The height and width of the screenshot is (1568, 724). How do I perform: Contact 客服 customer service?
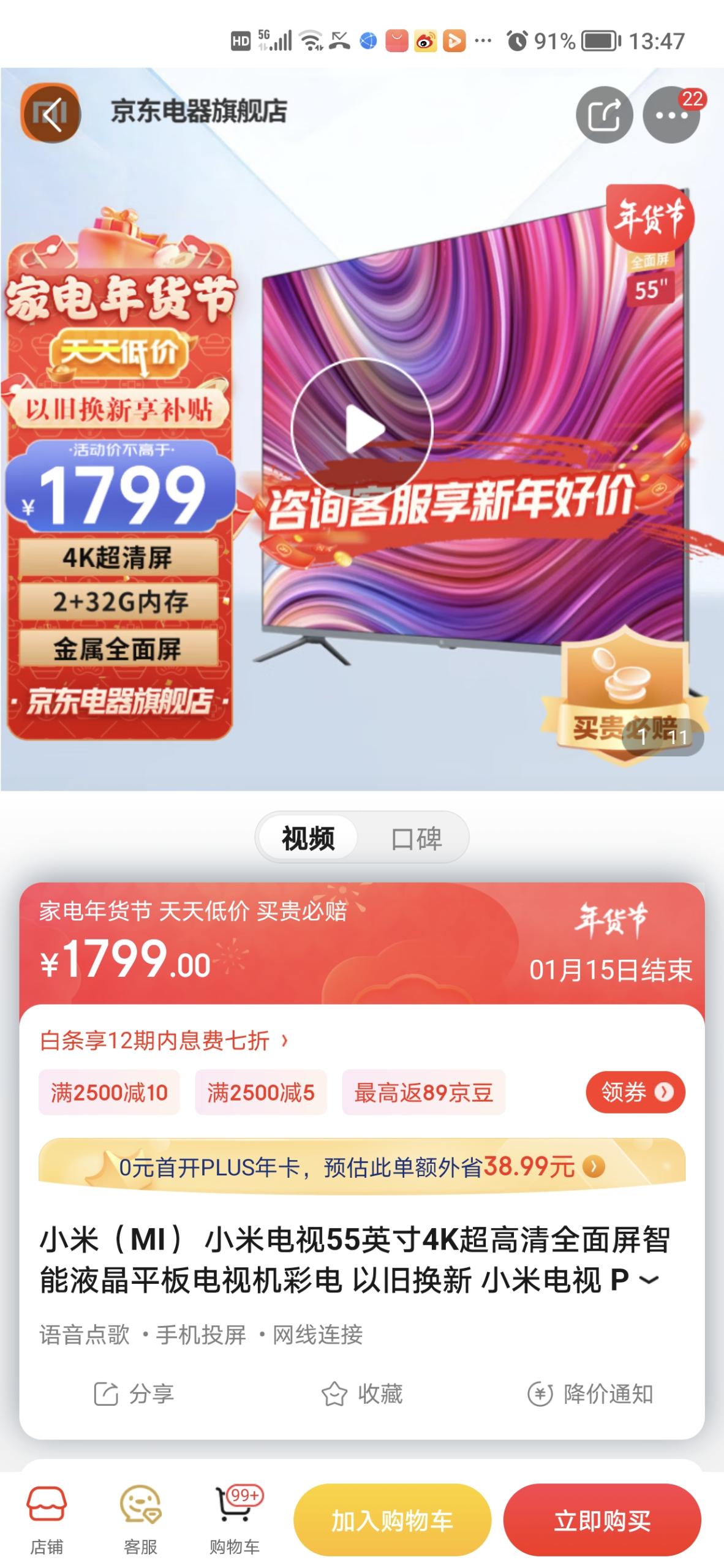coord(141,1520)
